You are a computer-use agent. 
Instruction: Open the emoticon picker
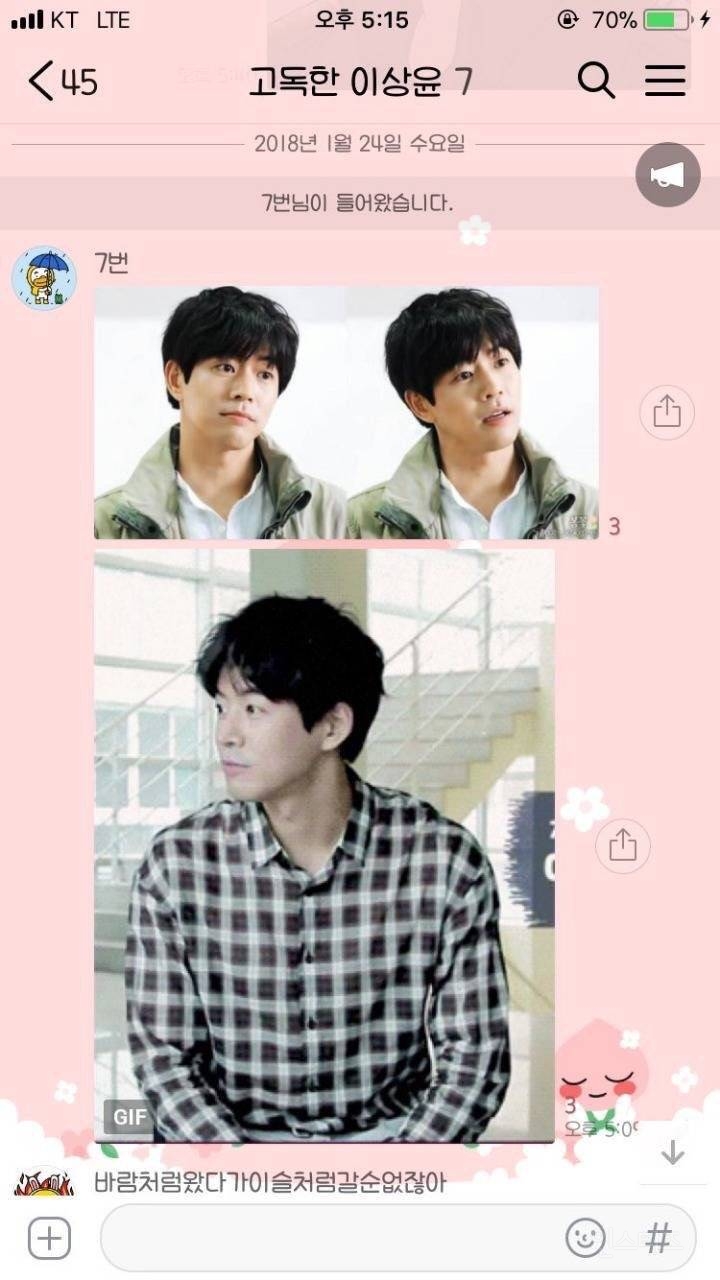(x=586, y=1238)
